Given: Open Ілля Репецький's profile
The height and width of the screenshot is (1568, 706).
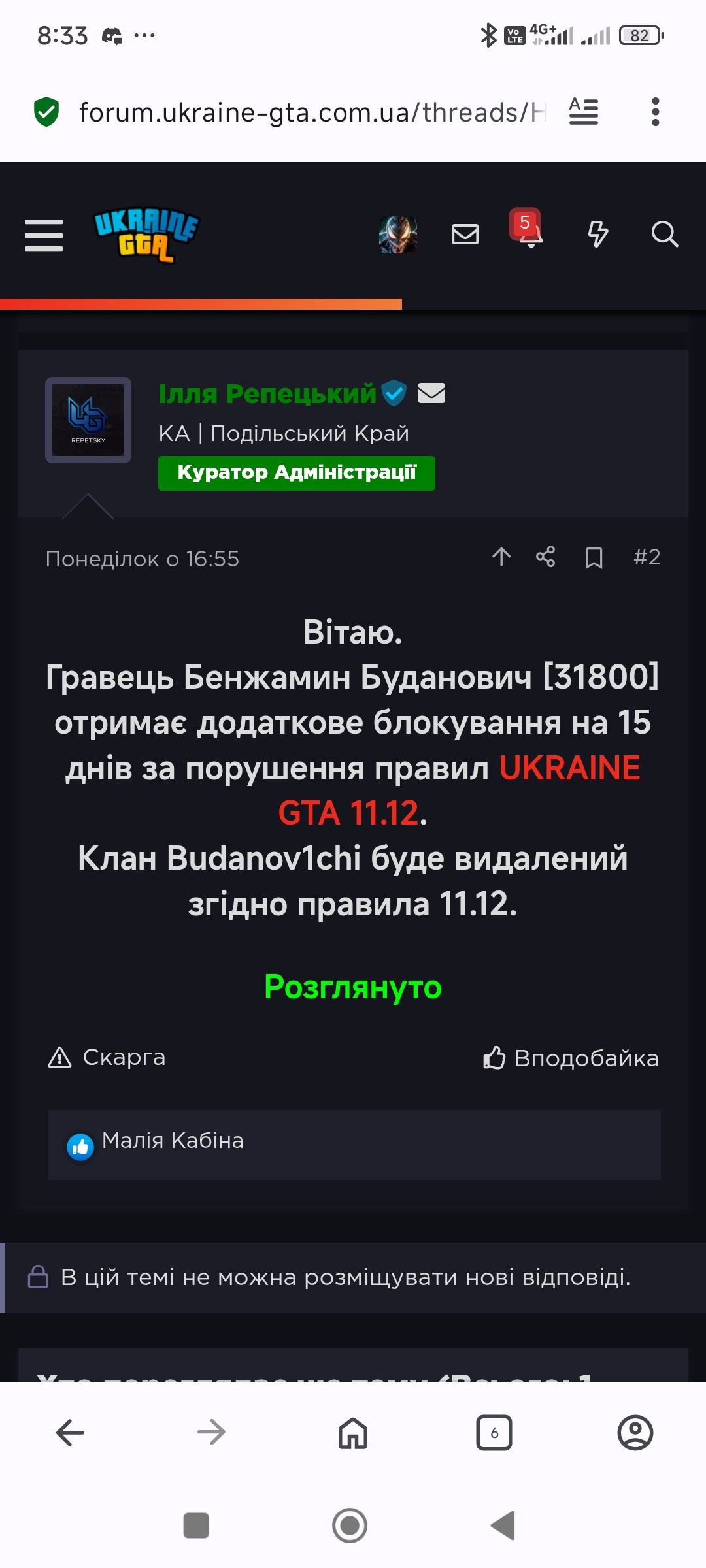Looking at the screenshot, I should [x=267, y=394].
